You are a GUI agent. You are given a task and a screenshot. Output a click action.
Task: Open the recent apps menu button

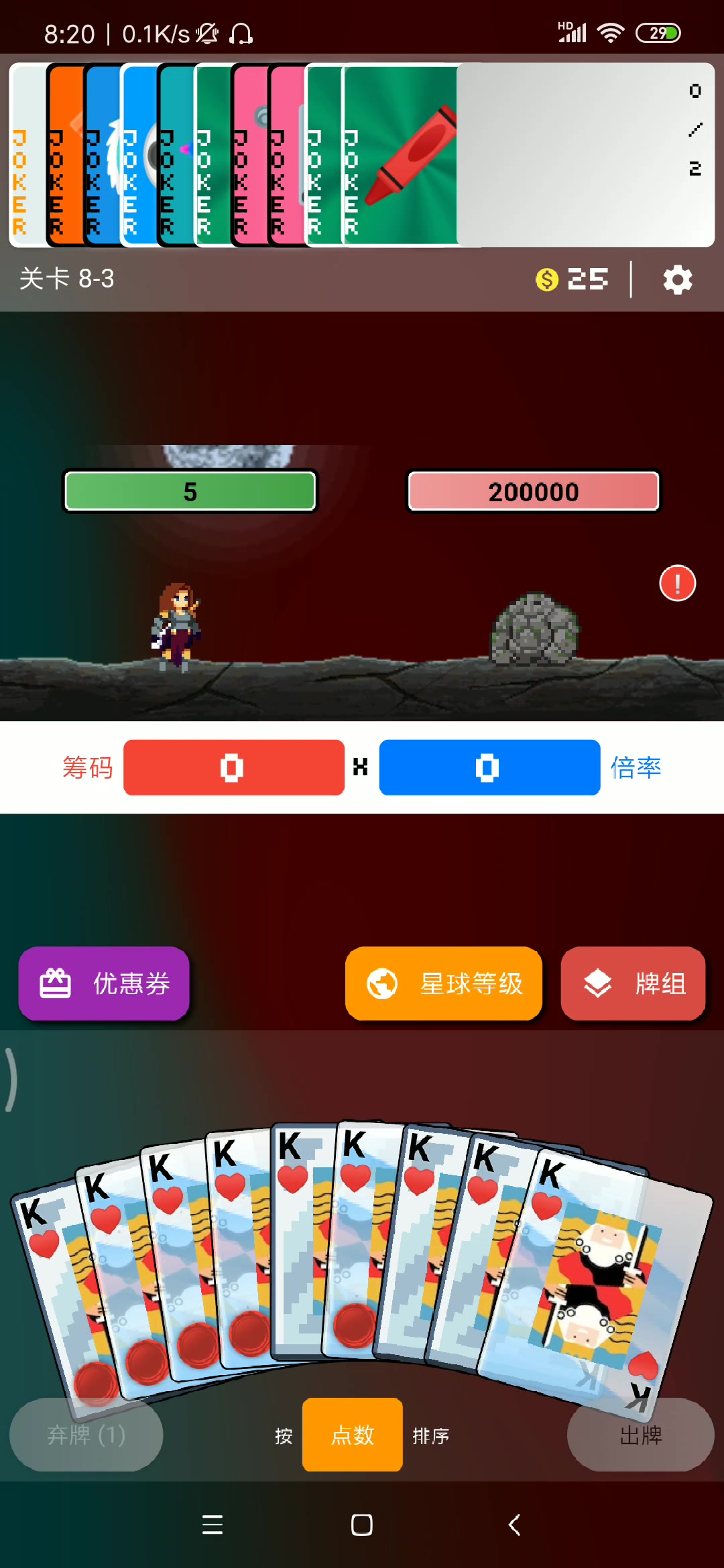pyautogui.click(x=213, y=1524)
